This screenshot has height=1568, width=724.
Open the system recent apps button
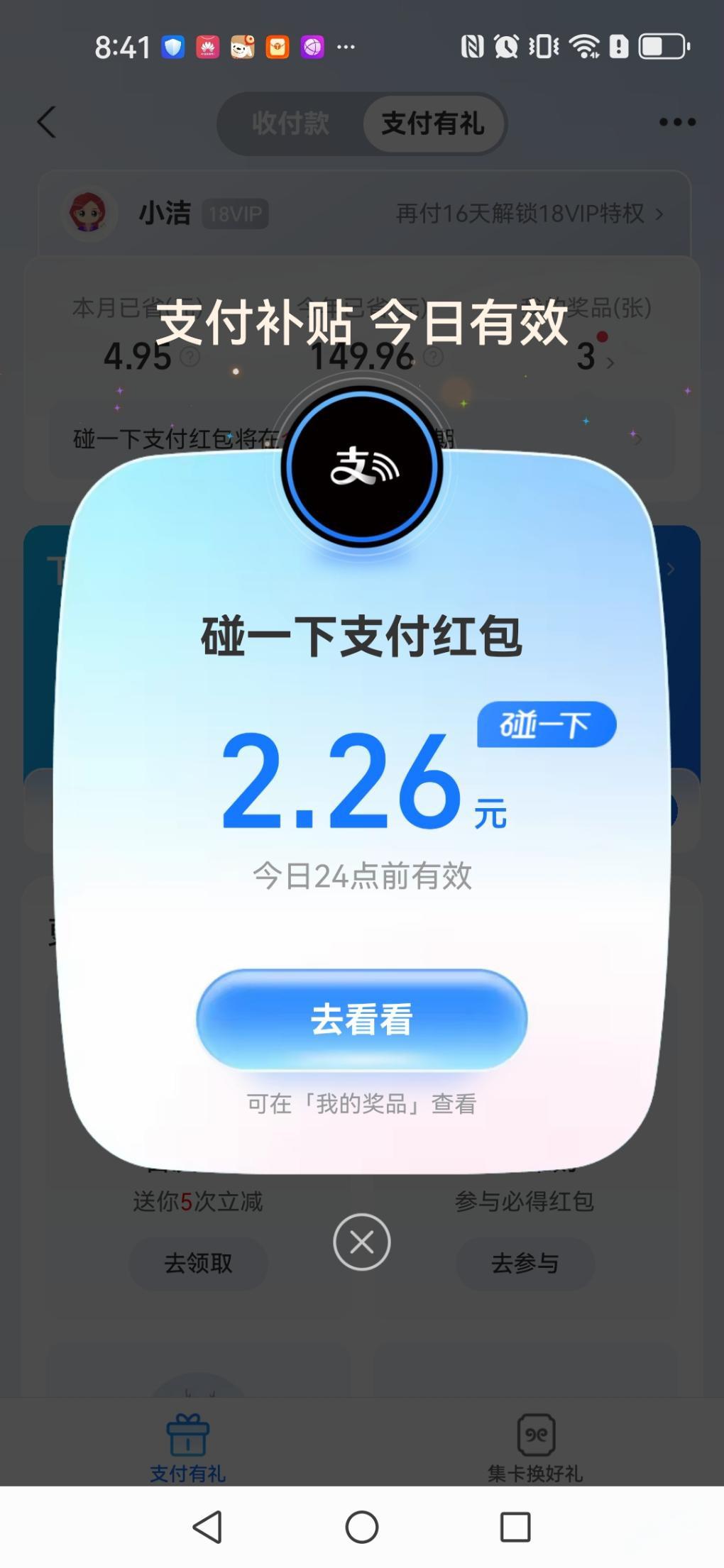[515, 1527]
